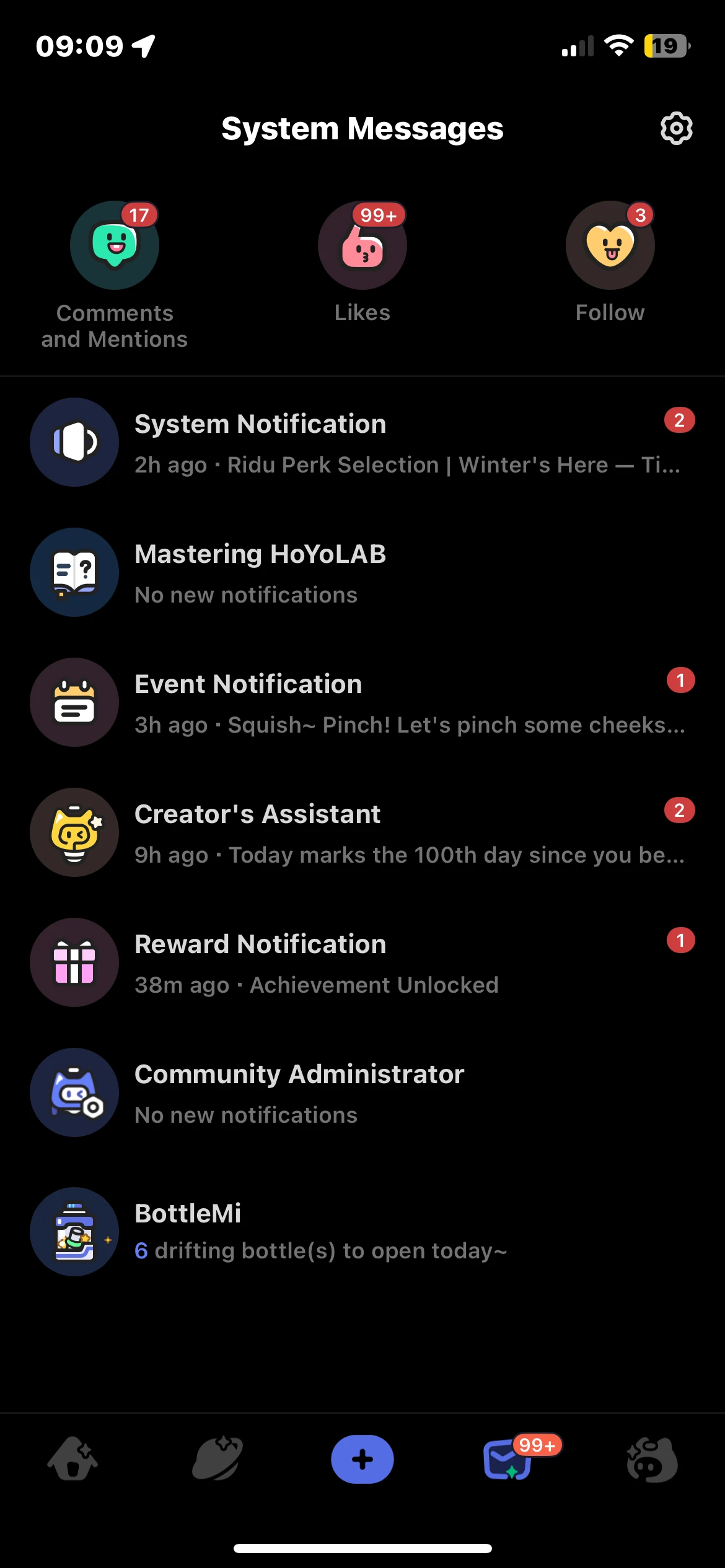Tap the Event Notification calendar icon
This screenshot has height=1568, width=725.
click(74, 702)
